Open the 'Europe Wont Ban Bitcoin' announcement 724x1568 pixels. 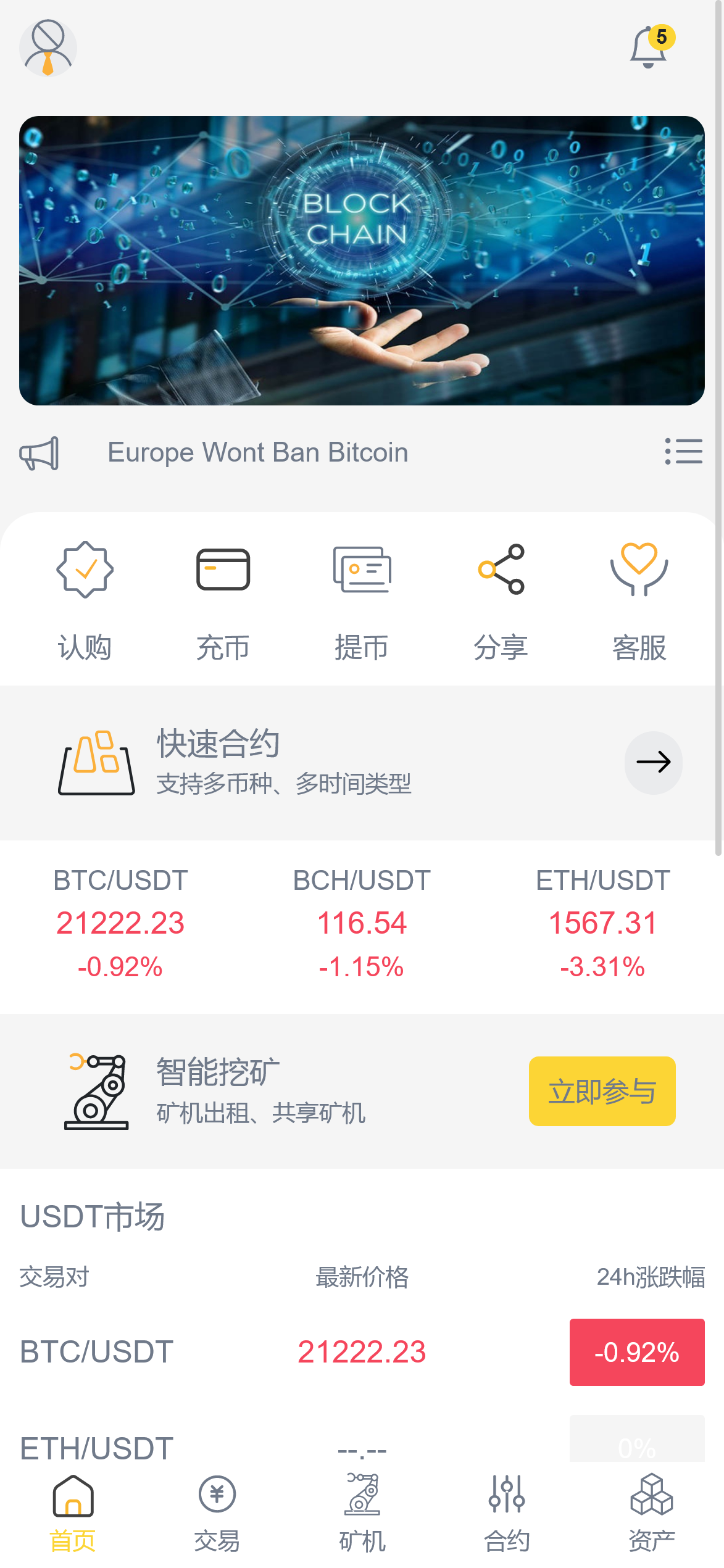tap(258, 452)
